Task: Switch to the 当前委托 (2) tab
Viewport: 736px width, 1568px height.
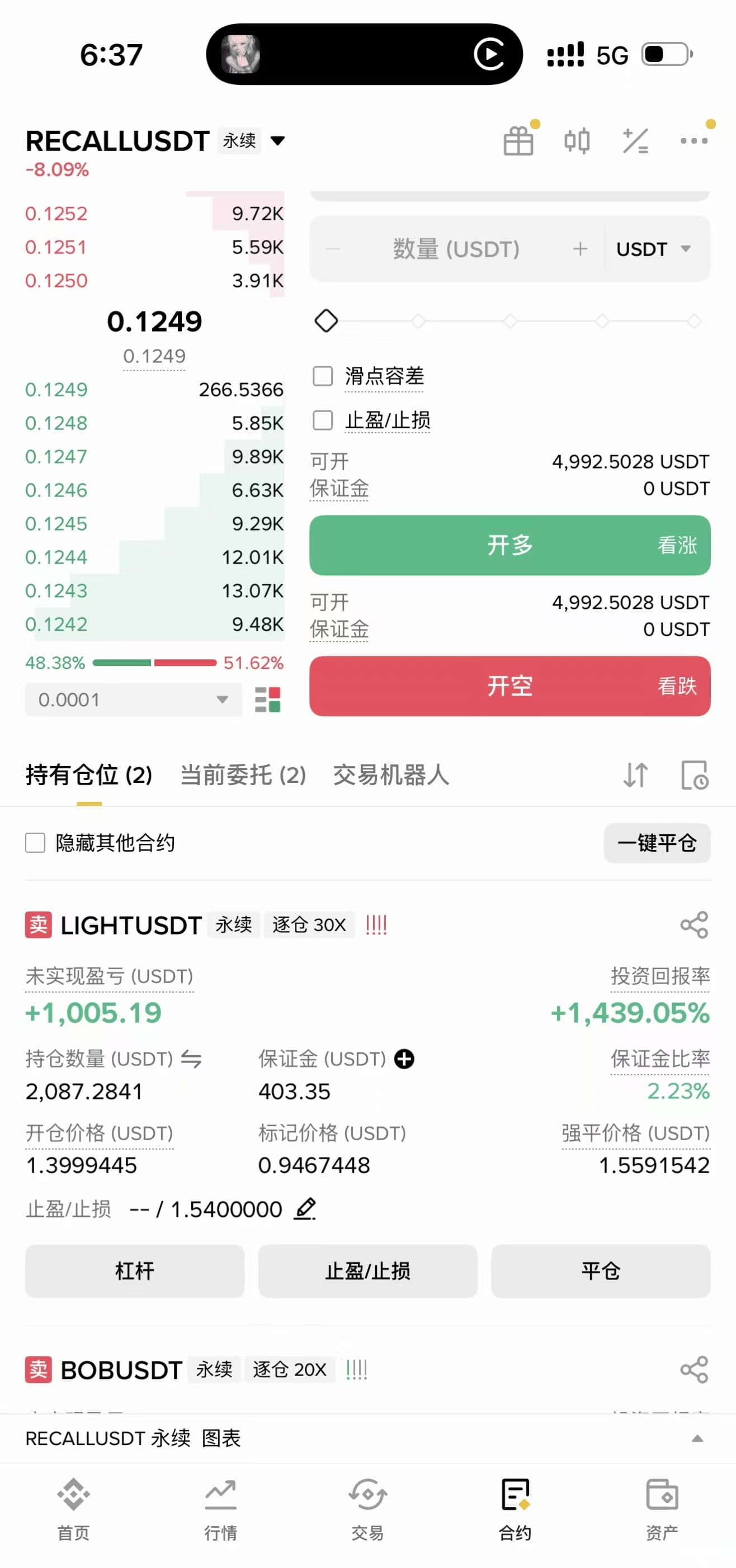Action: pos(243,775)
